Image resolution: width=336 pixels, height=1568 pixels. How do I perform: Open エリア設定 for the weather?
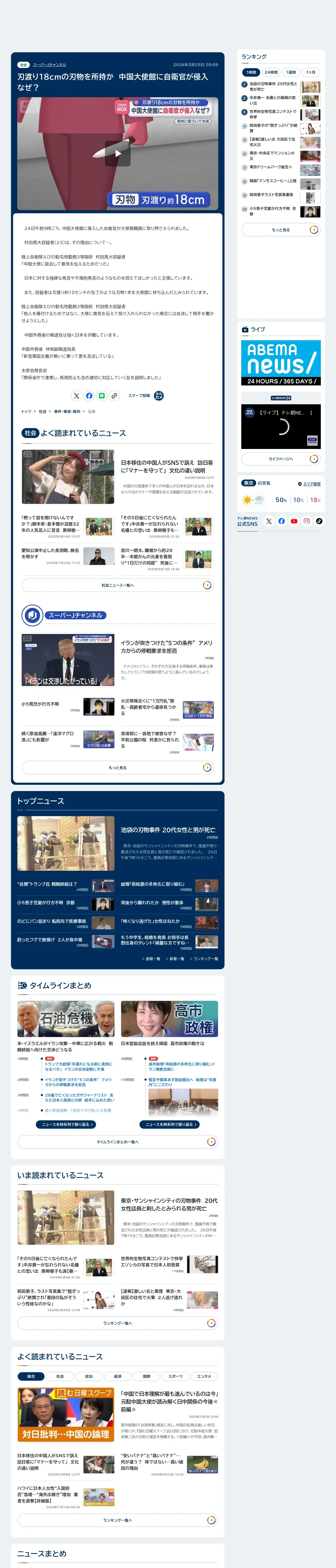(x=309, y=484)
